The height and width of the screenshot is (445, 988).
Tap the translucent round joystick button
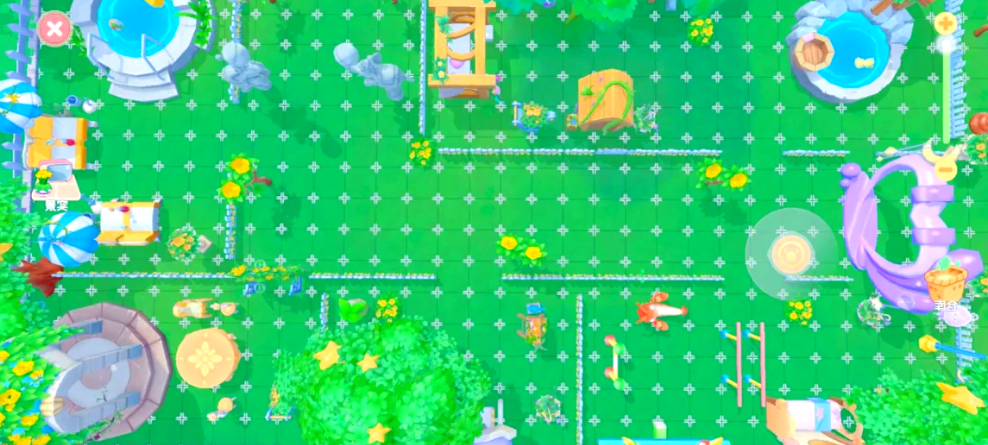point(790,254)
